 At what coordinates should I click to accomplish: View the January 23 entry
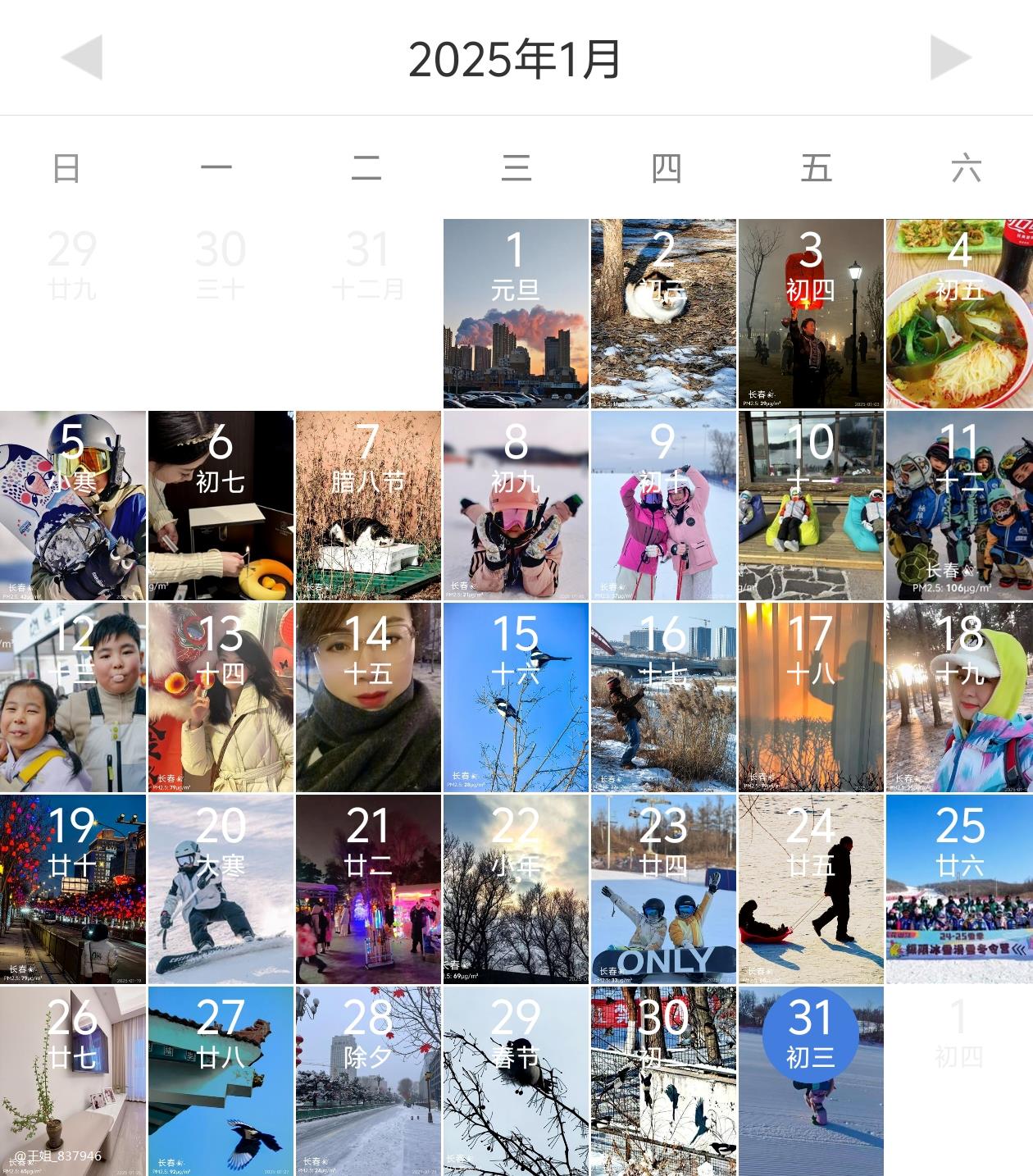click(663, 890)
